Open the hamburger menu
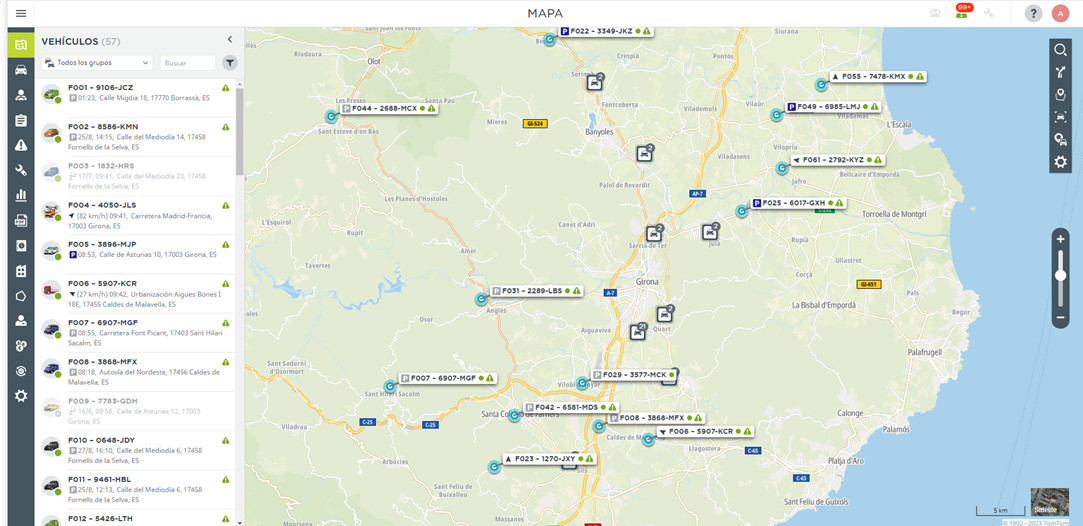Screen dimensions: 1083x526 21,13
